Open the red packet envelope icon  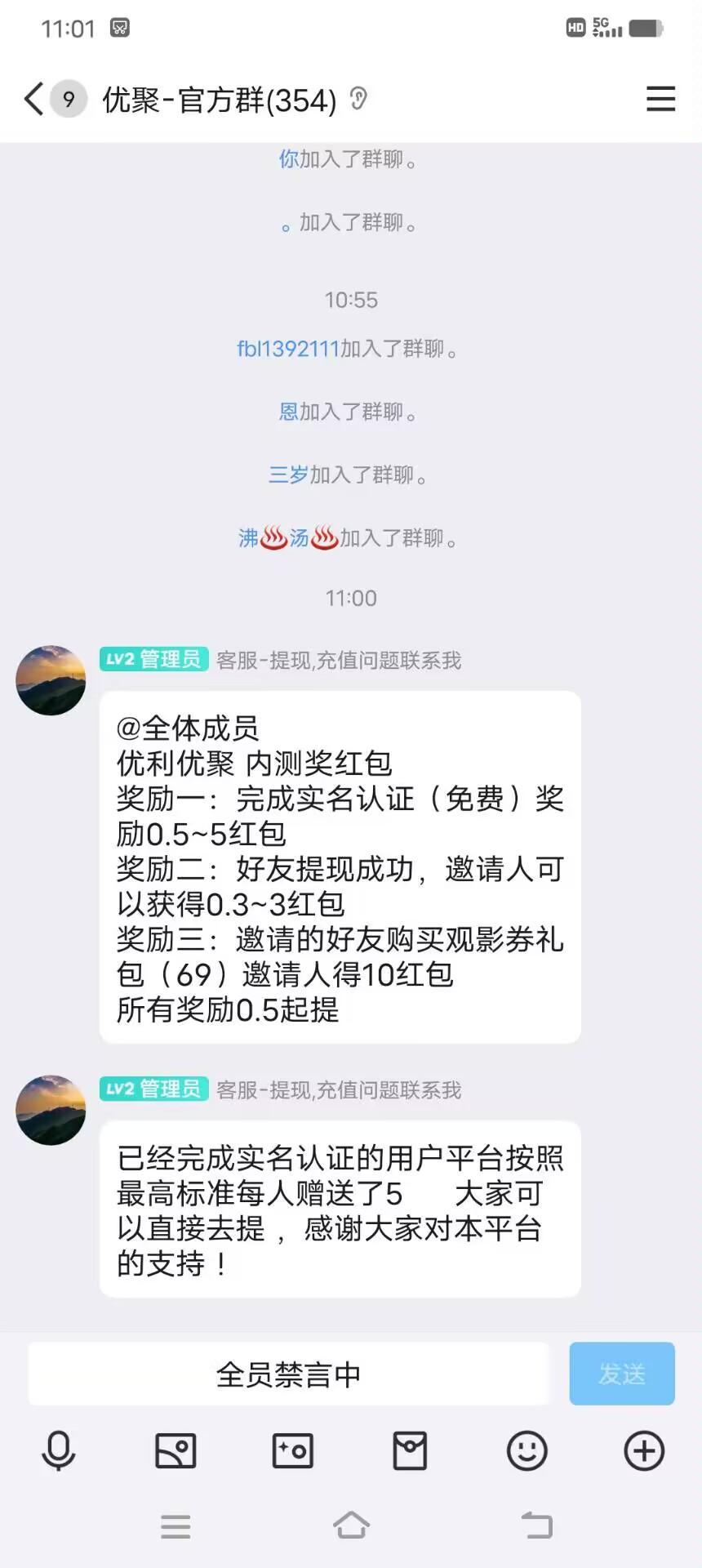(x=410, y=1450)
